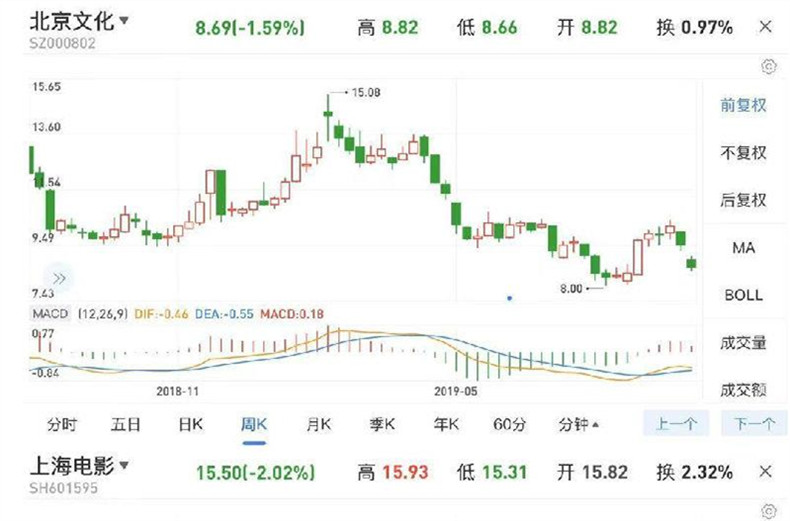Select 前复权 price adjustment
Image resolution: width=790 pixels, height=521 pixels.
tap(743, 105)
